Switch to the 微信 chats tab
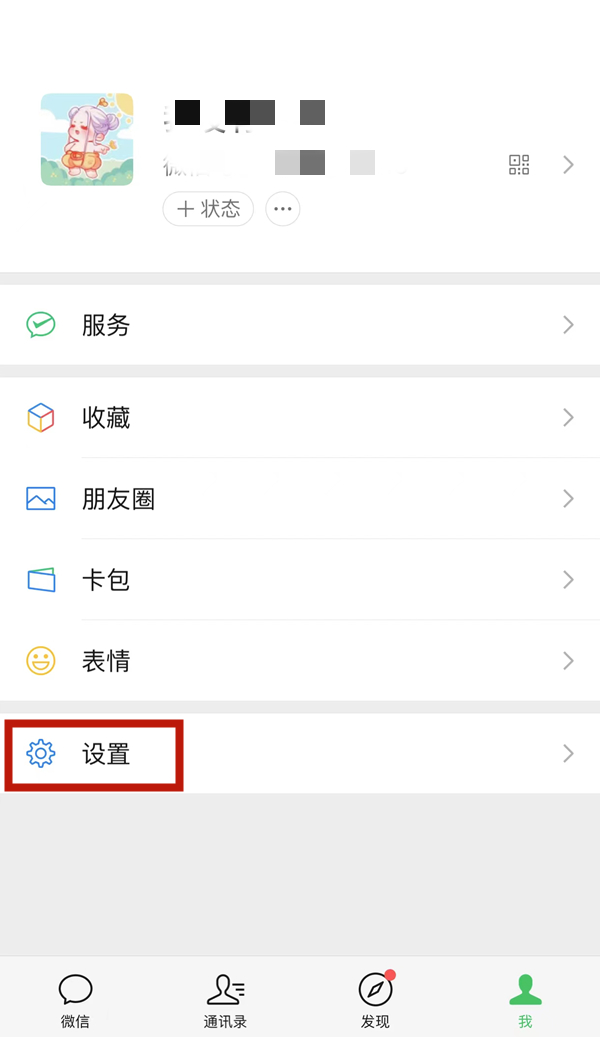The image size is (600, 1037). 75,1000
